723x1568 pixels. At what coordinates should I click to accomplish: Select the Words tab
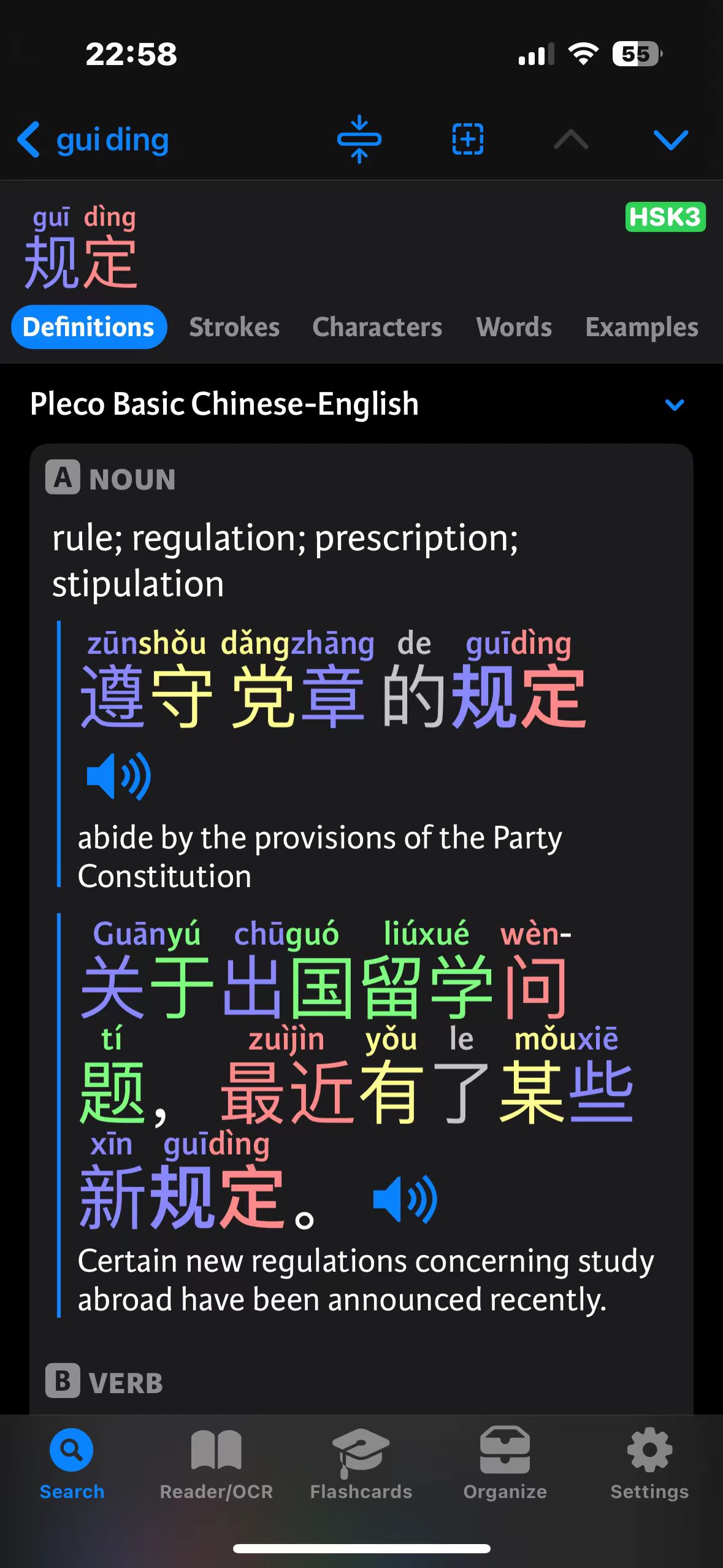[x=514, y=327]
